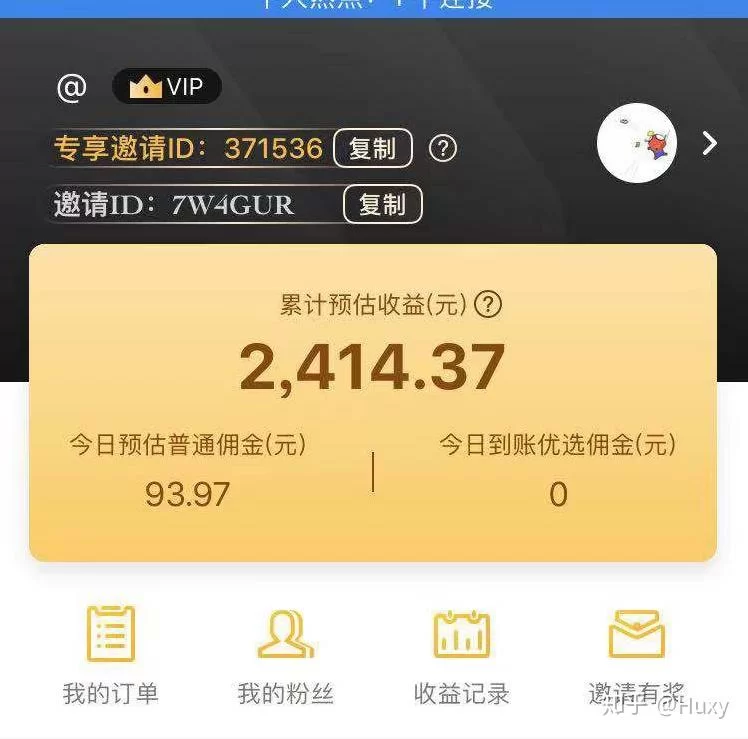Viewport: 748px width, 739px height.
Task: Copy the invite ID 7W4GUR
Action: point(382,204)
